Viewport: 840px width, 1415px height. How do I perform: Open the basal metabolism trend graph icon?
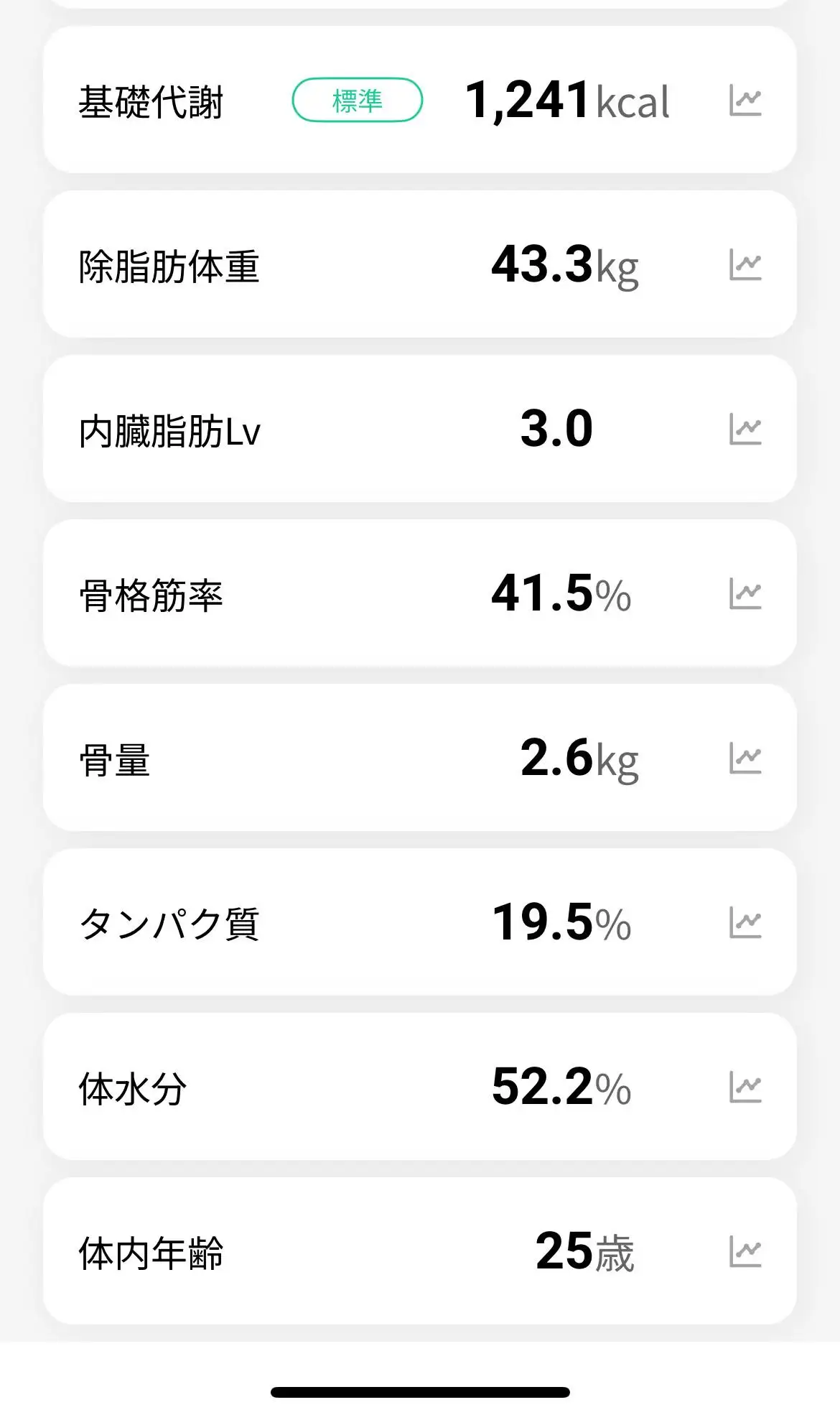747,102
